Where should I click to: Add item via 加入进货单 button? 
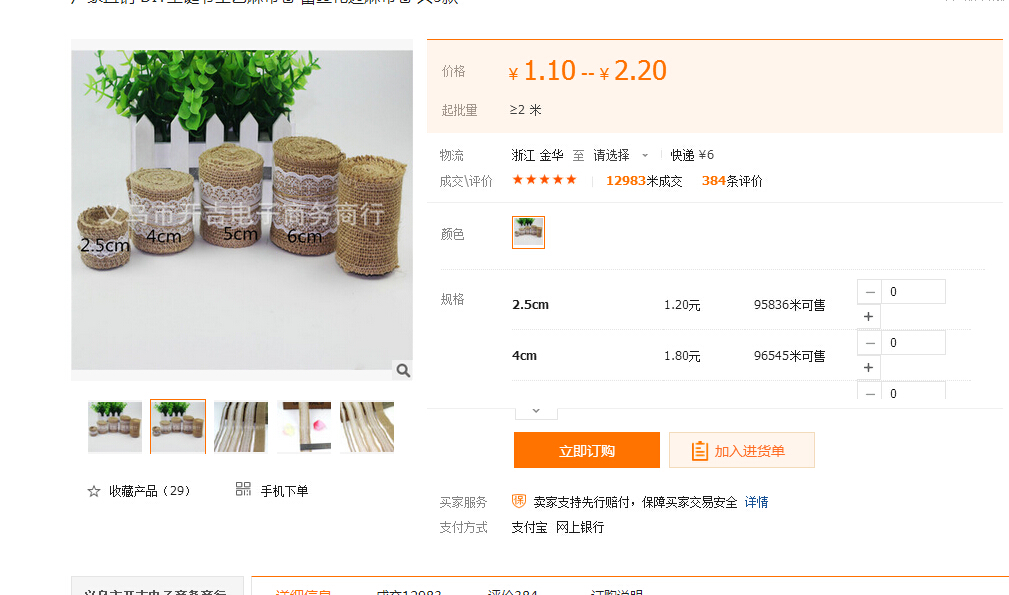click(741, 451)
